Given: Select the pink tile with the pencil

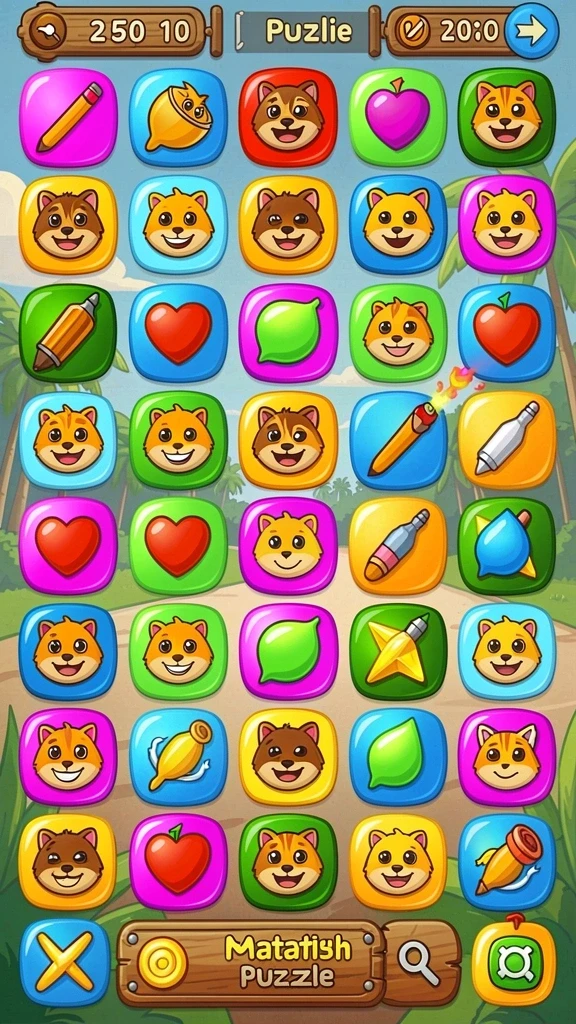Looking at the screenshot, I should [68, 117].
